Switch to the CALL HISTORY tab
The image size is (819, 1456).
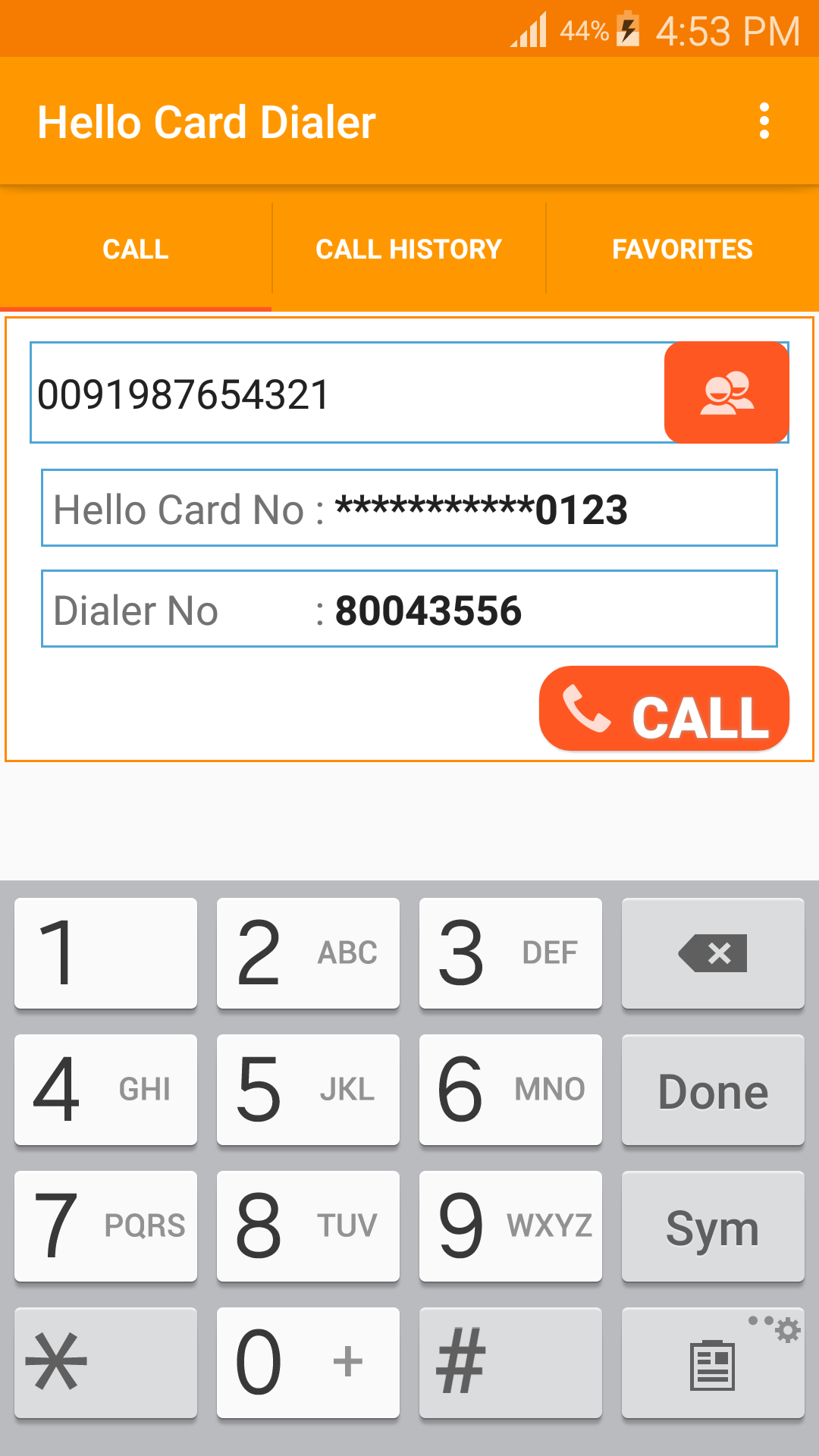(x=408, y=249)
